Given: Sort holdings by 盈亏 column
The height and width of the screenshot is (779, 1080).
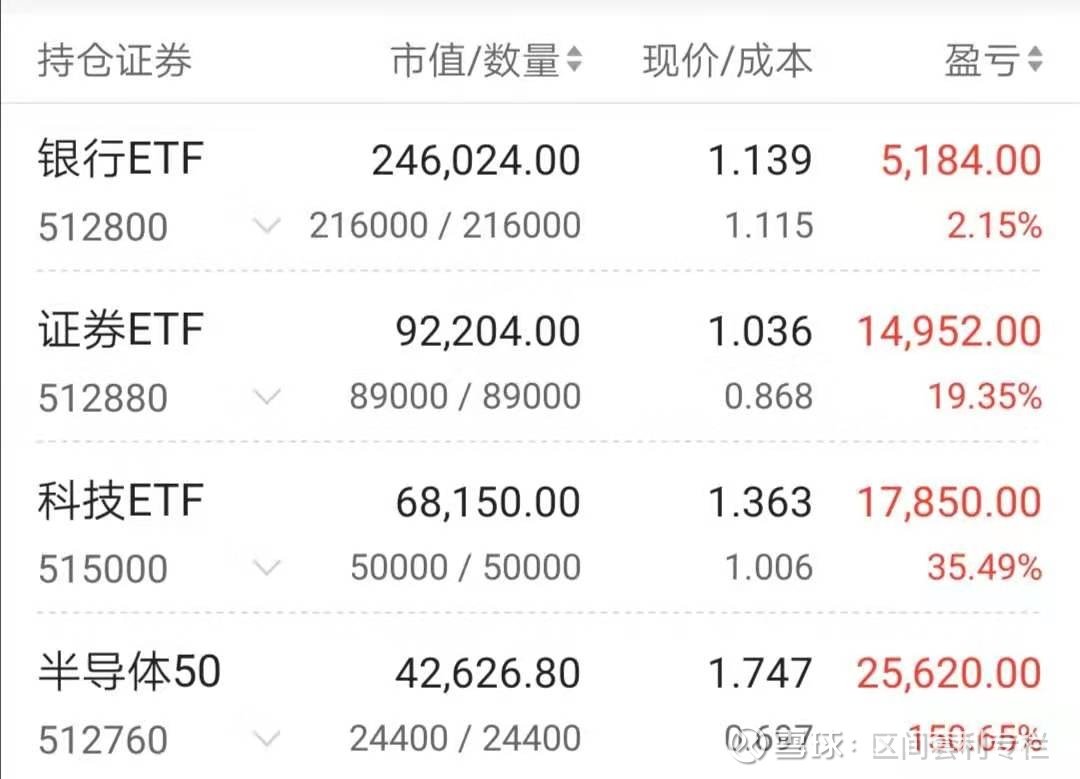Looking at the screenshot, I should point(992,62).
